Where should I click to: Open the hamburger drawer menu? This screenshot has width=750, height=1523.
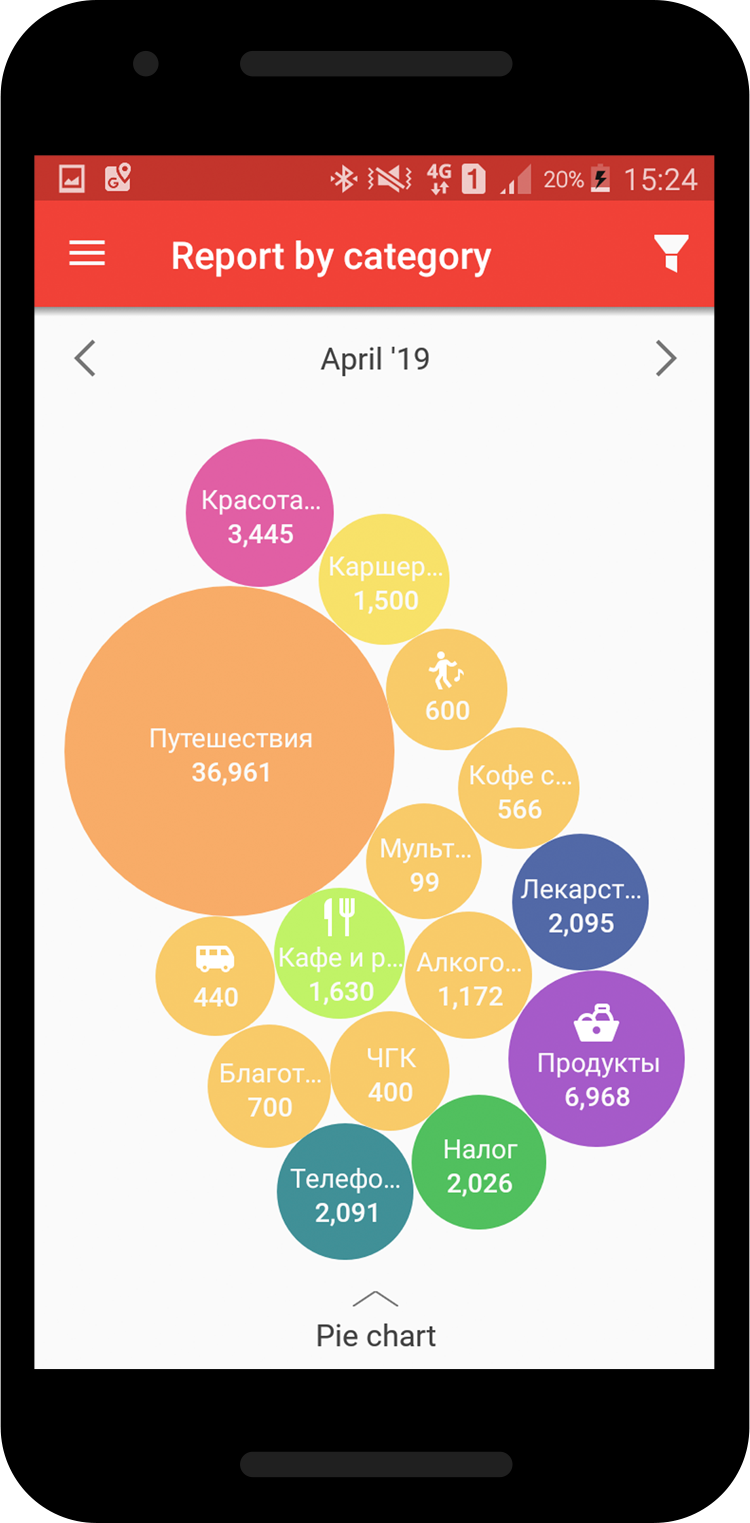87,254
